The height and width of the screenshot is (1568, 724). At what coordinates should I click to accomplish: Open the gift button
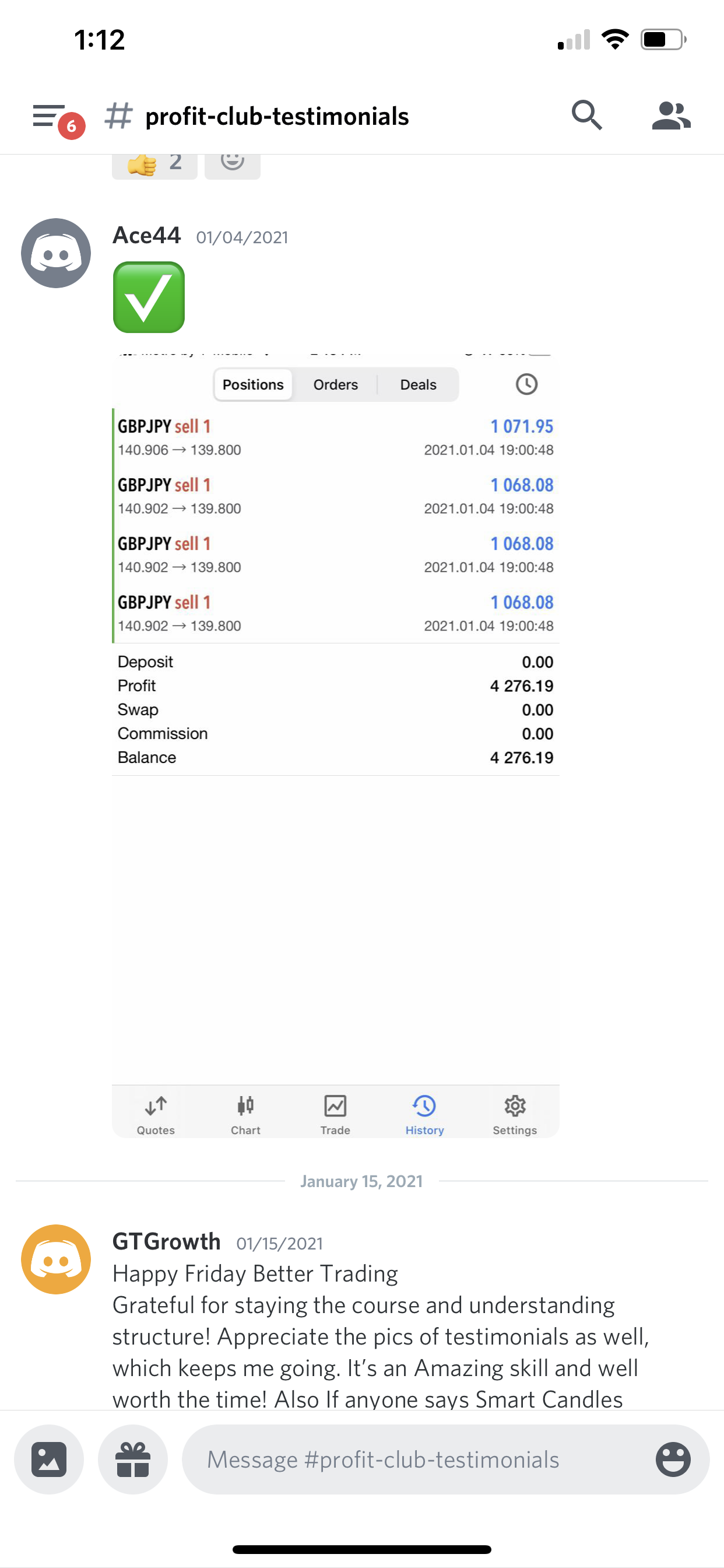coord(133,1459)
